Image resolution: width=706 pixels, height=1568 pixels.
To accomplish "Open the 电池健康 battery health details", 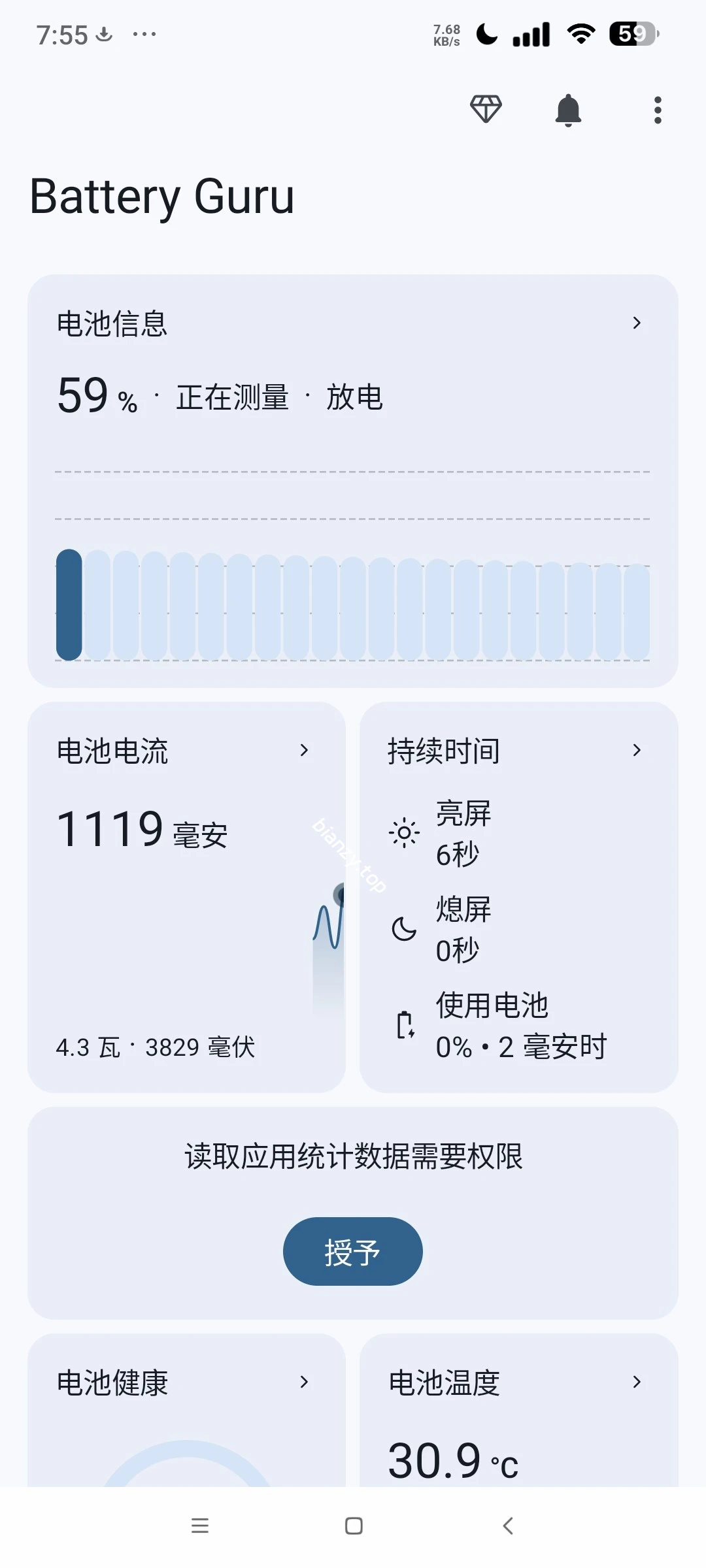I will pos(305,1381).
